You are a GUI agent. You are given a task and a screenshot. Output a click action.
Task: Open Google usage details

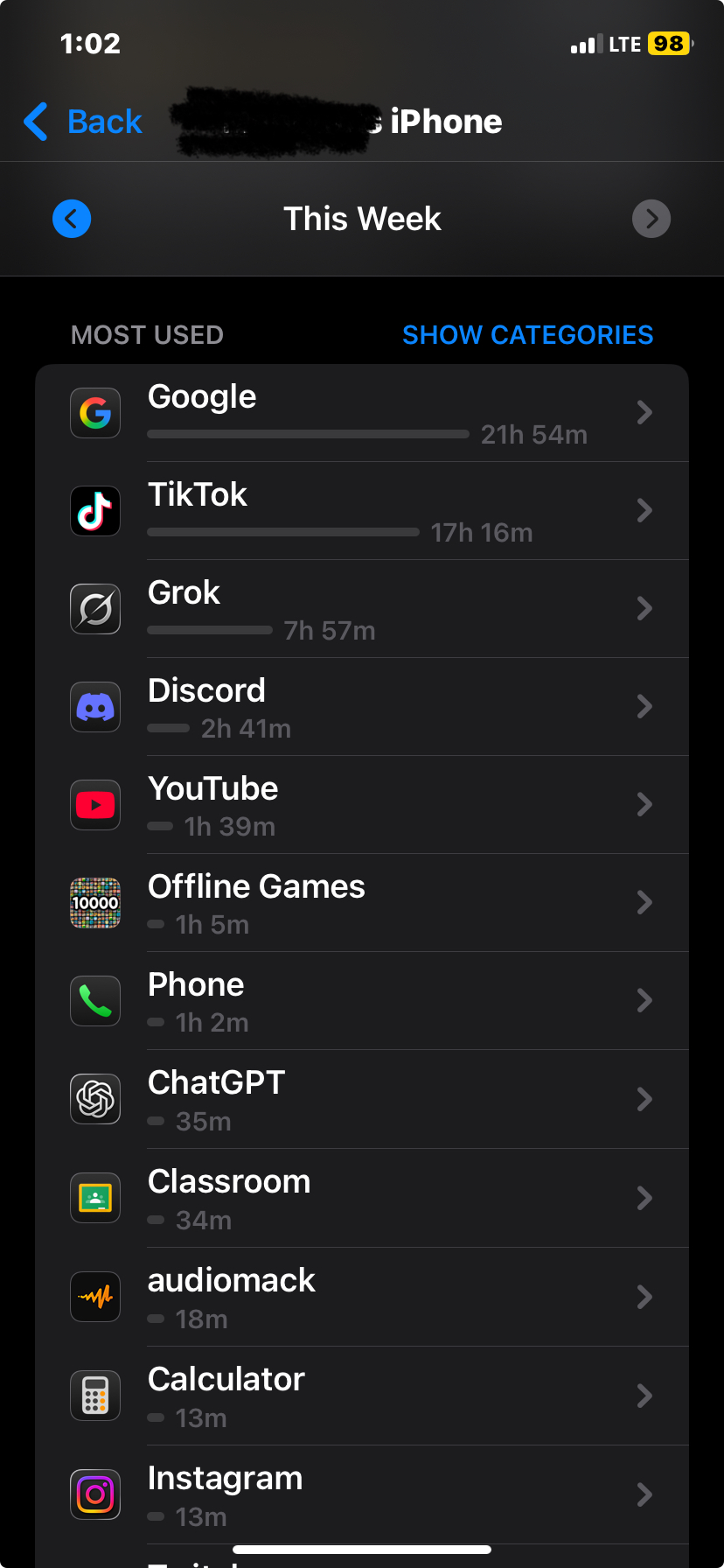[362, 413]
